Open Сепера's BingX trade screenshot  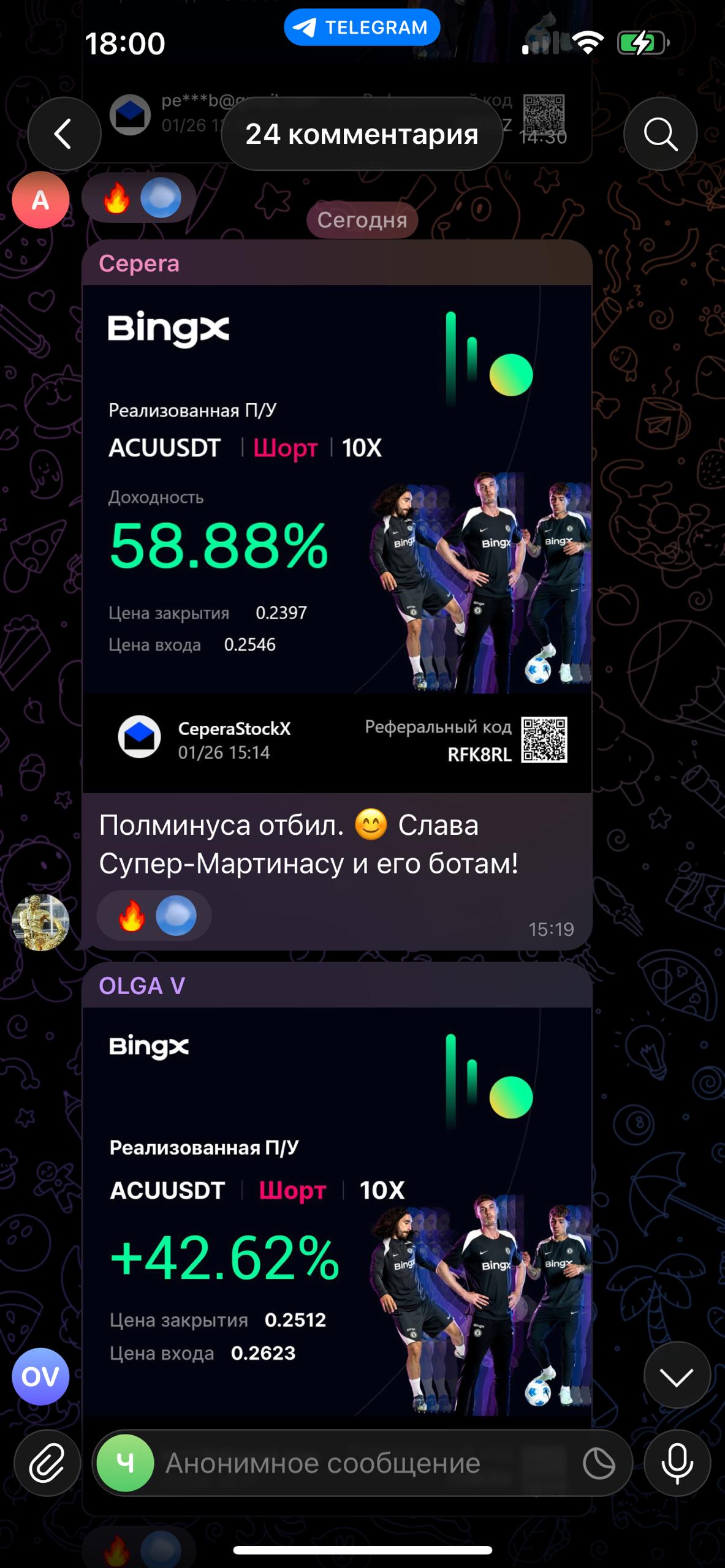pyautogui.click(x=337, y=539)
